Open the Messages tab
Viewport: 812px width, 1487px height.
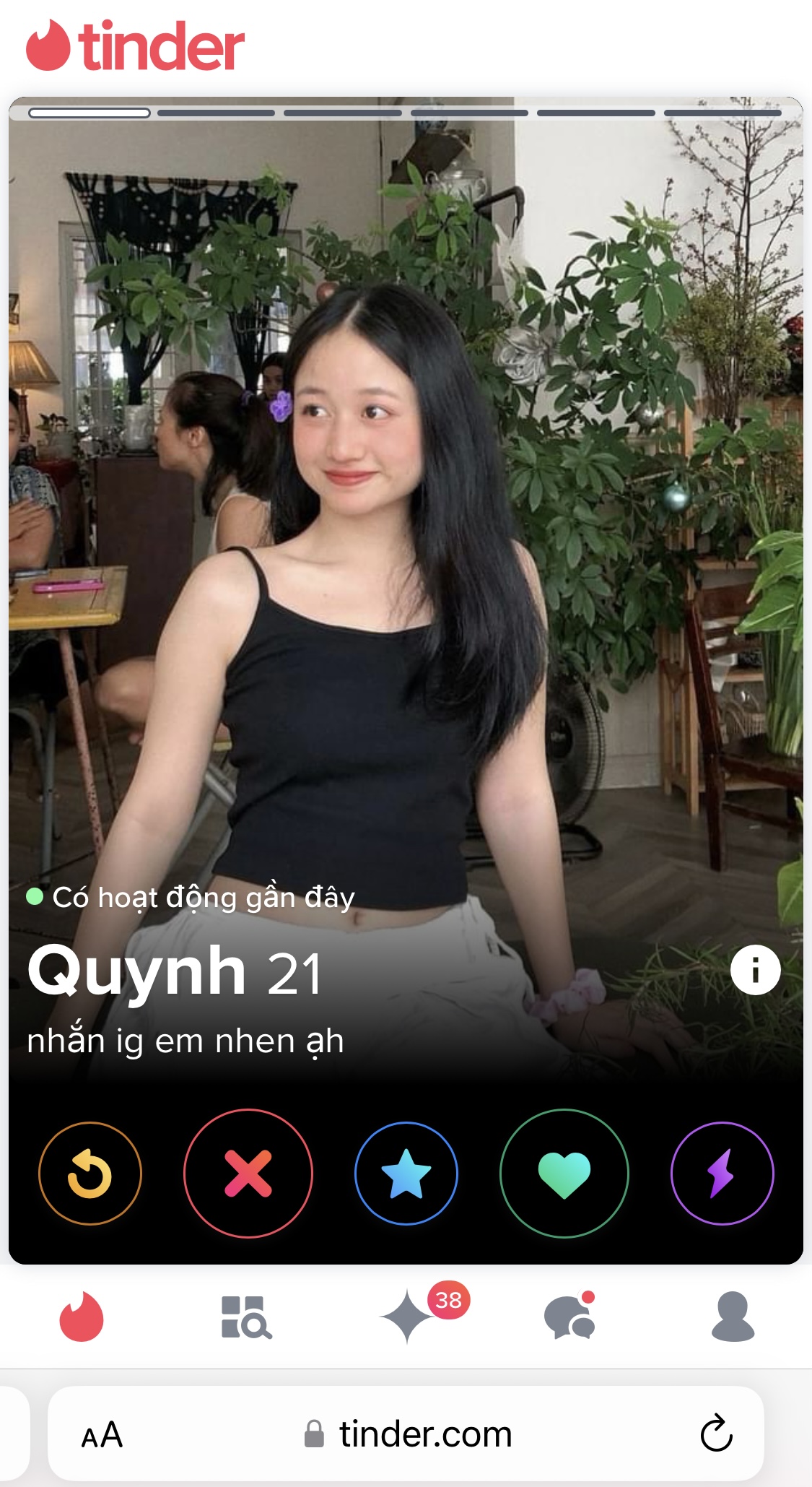(x=570, y=1317)
